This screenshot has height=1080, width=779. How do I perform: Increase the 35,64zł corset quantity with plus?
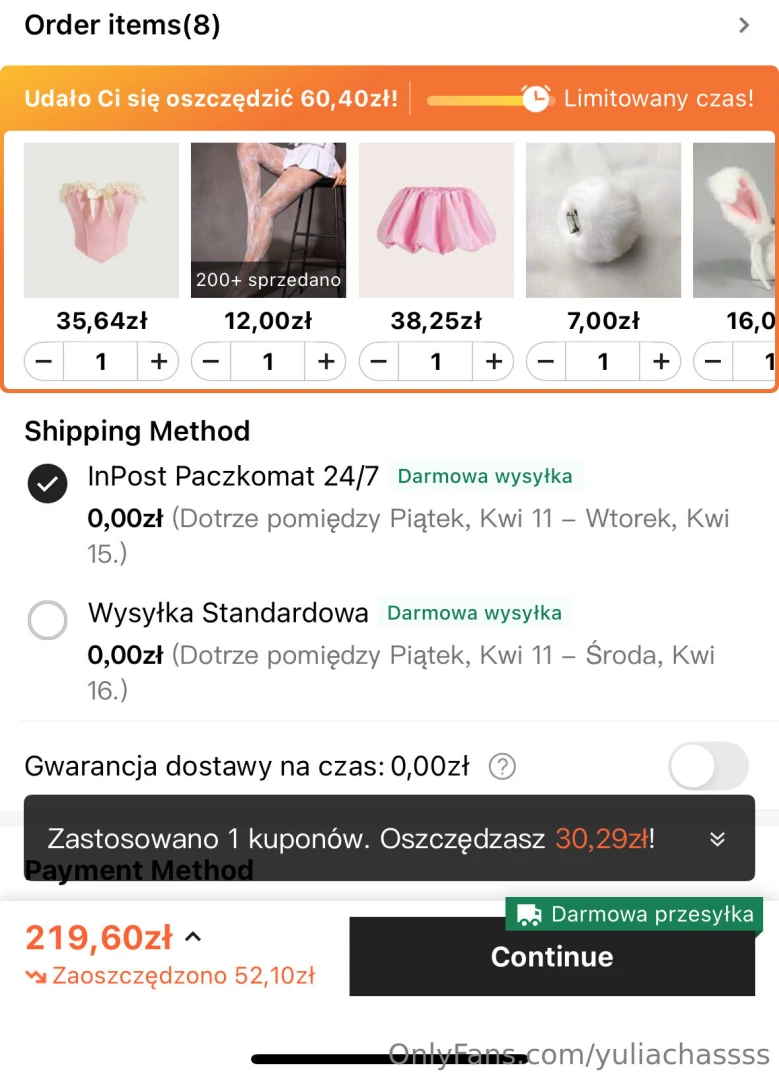[x=158, y=362]
